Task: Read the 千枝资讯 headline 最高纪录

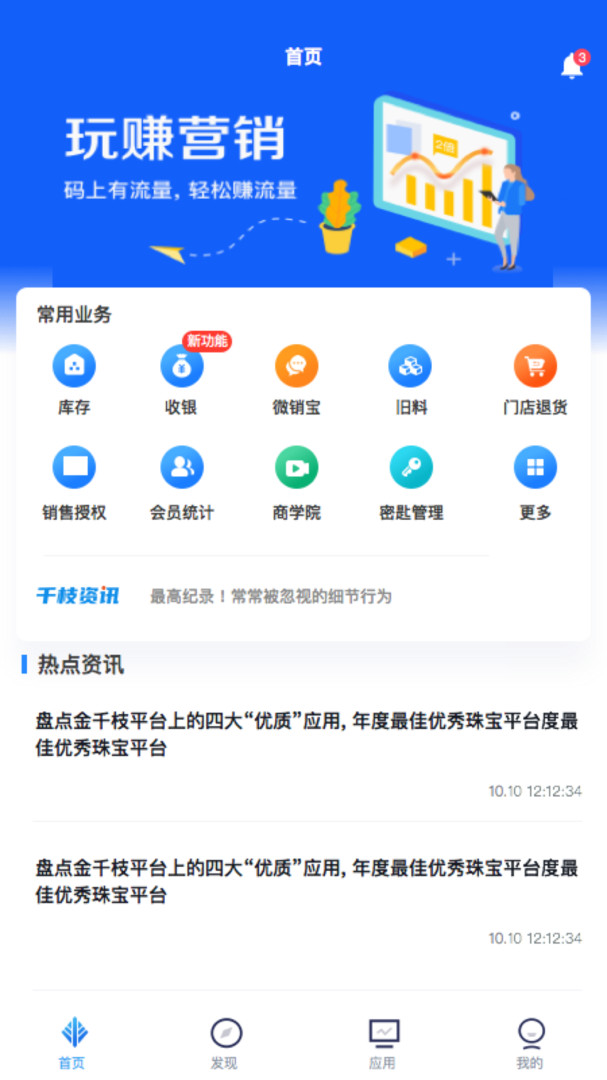Action: pos(270,597)
